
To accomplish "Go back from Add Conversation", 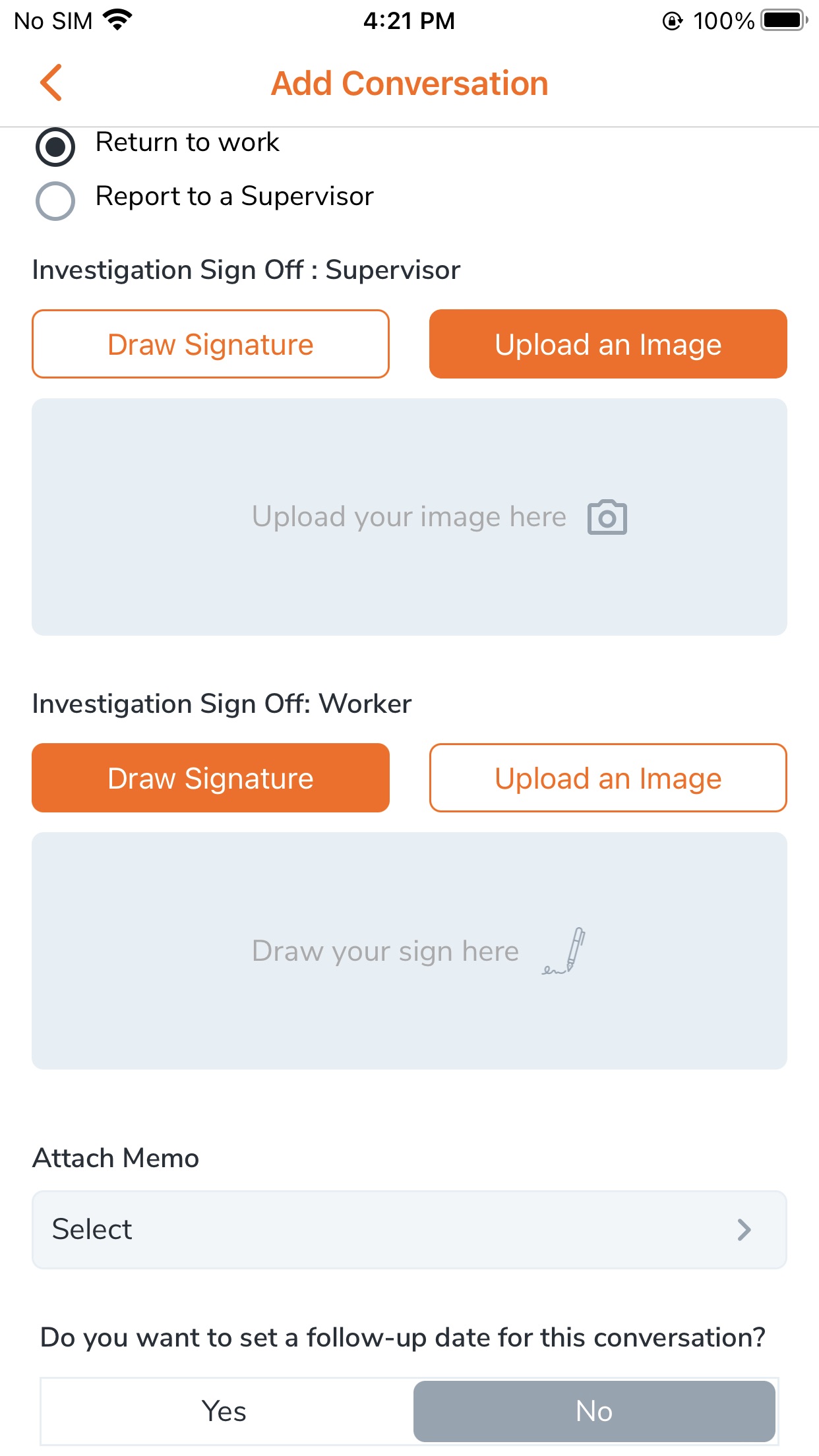I will point(51,83).
